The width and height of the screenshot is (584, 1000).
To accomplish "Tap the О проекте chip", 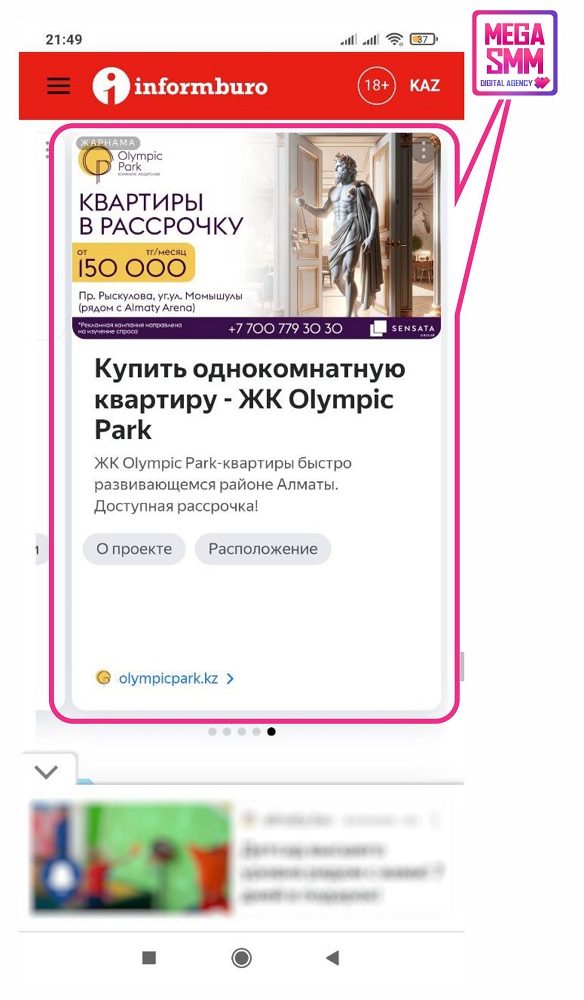I will [x=134, y=549].
